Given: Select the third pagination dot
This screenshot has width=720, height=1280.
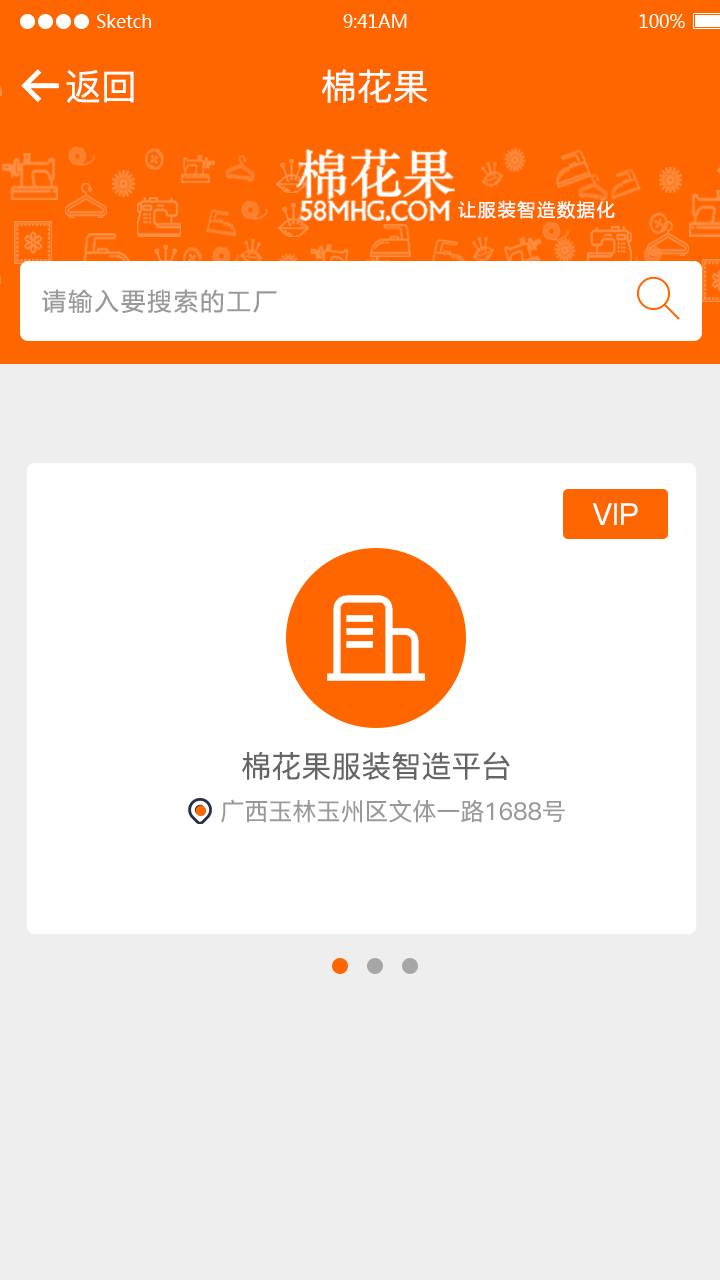Looking at the screenshot, I should click(x=409, y=966).
